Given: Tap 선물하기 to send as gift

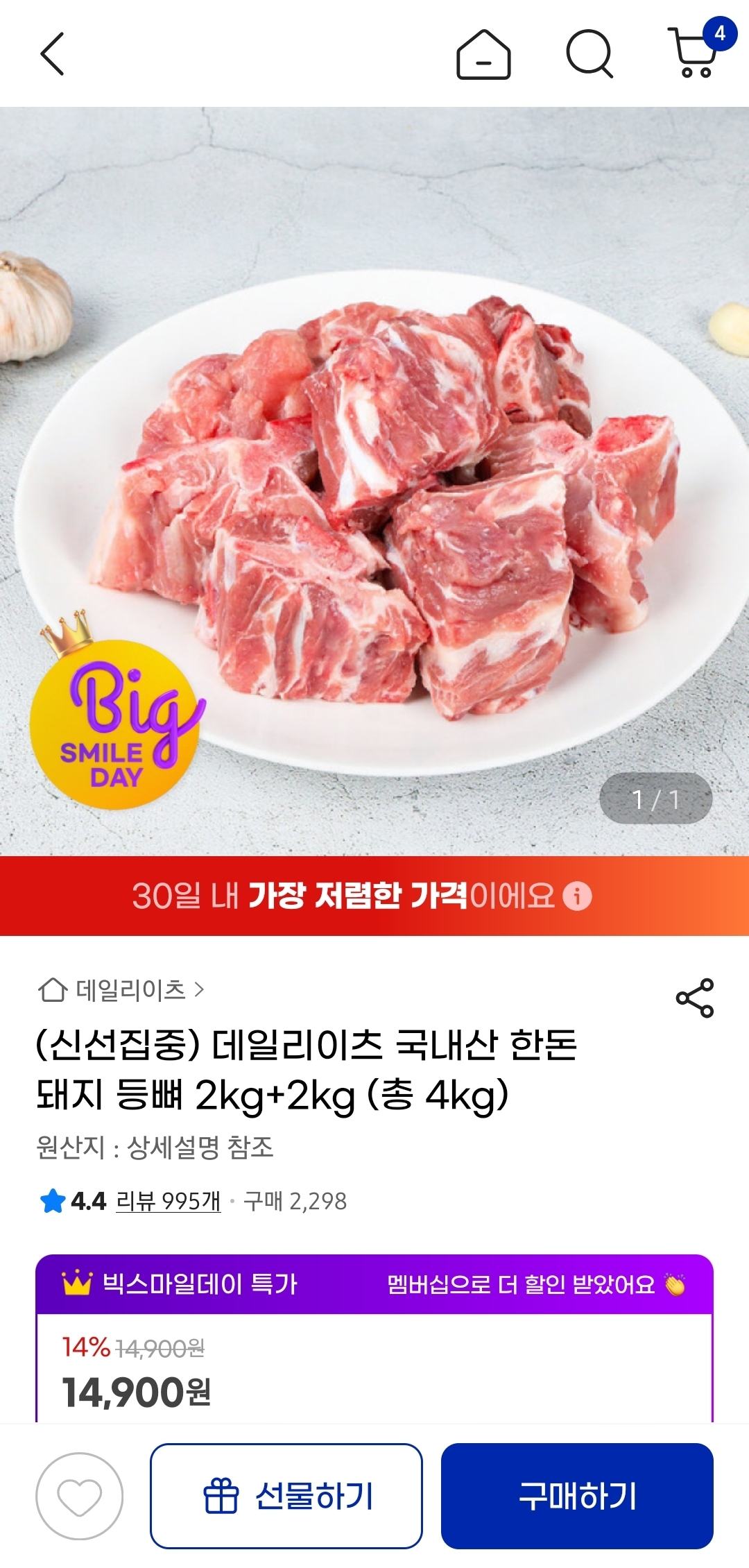Looking at the screenshot, I should [x=286, y=1496].
